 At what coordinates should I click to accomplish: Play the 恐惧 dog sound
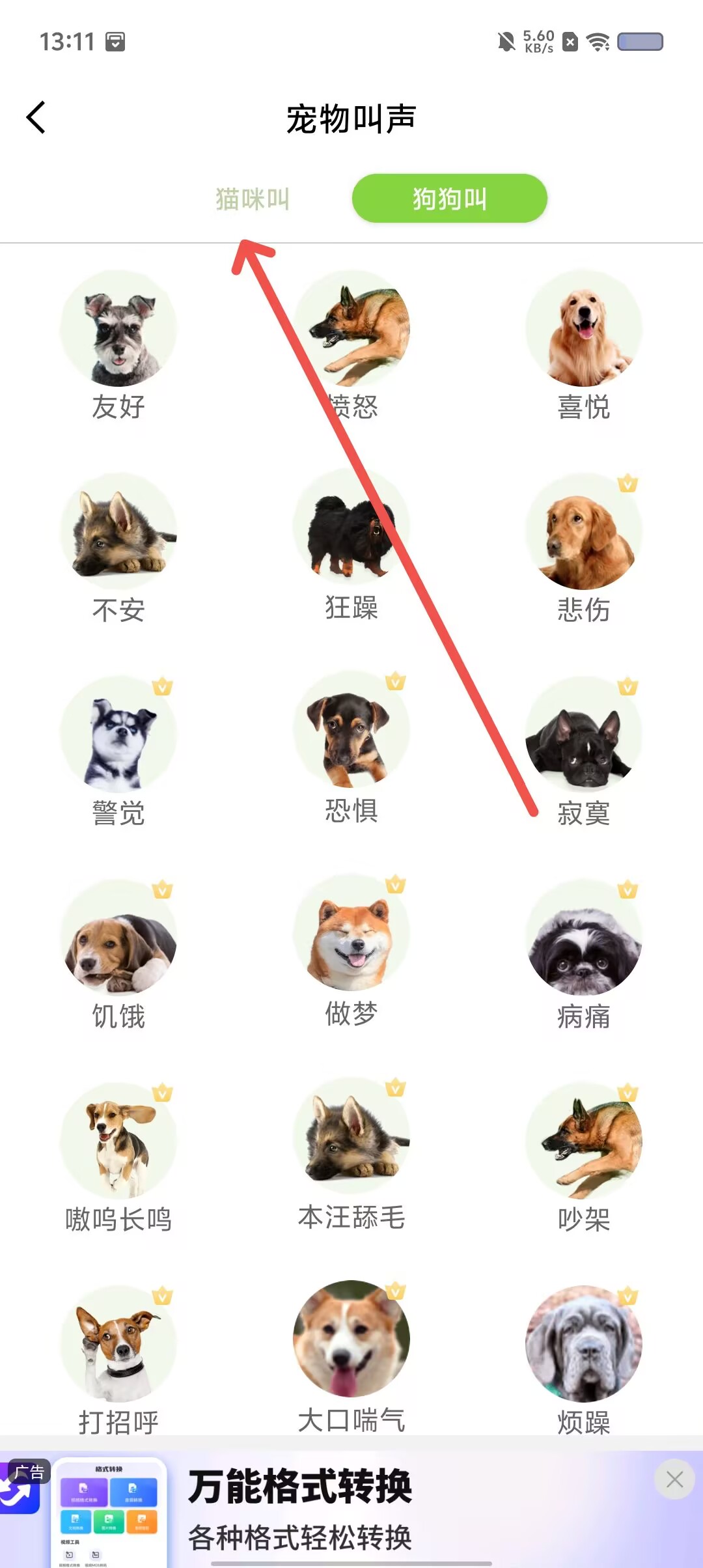click(x=351, y=731)
